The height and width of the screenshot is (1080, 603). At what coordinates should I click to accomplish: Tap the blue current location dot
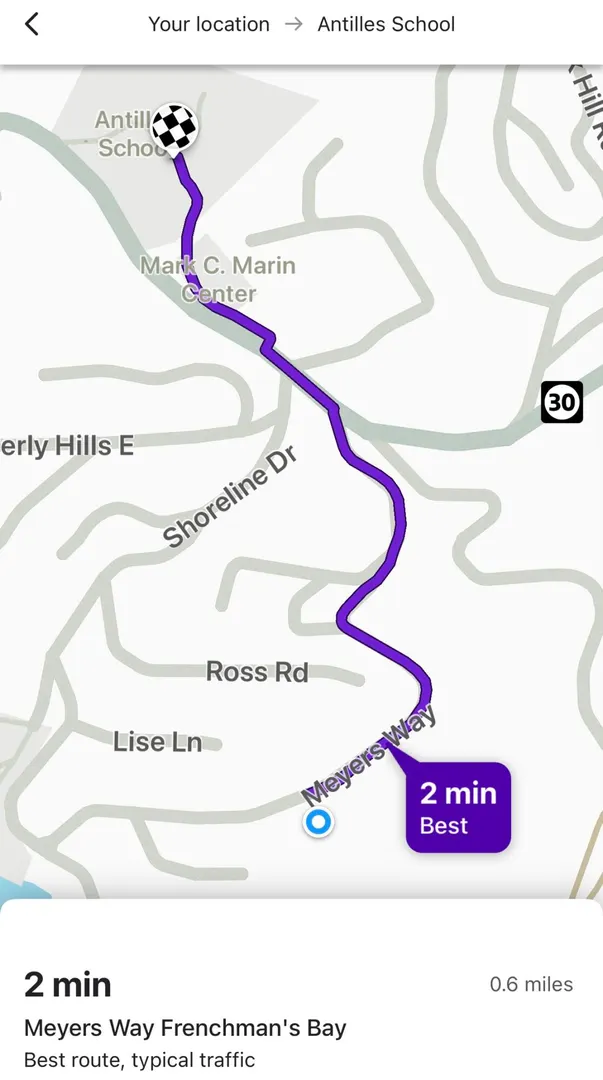click(319, 823)
